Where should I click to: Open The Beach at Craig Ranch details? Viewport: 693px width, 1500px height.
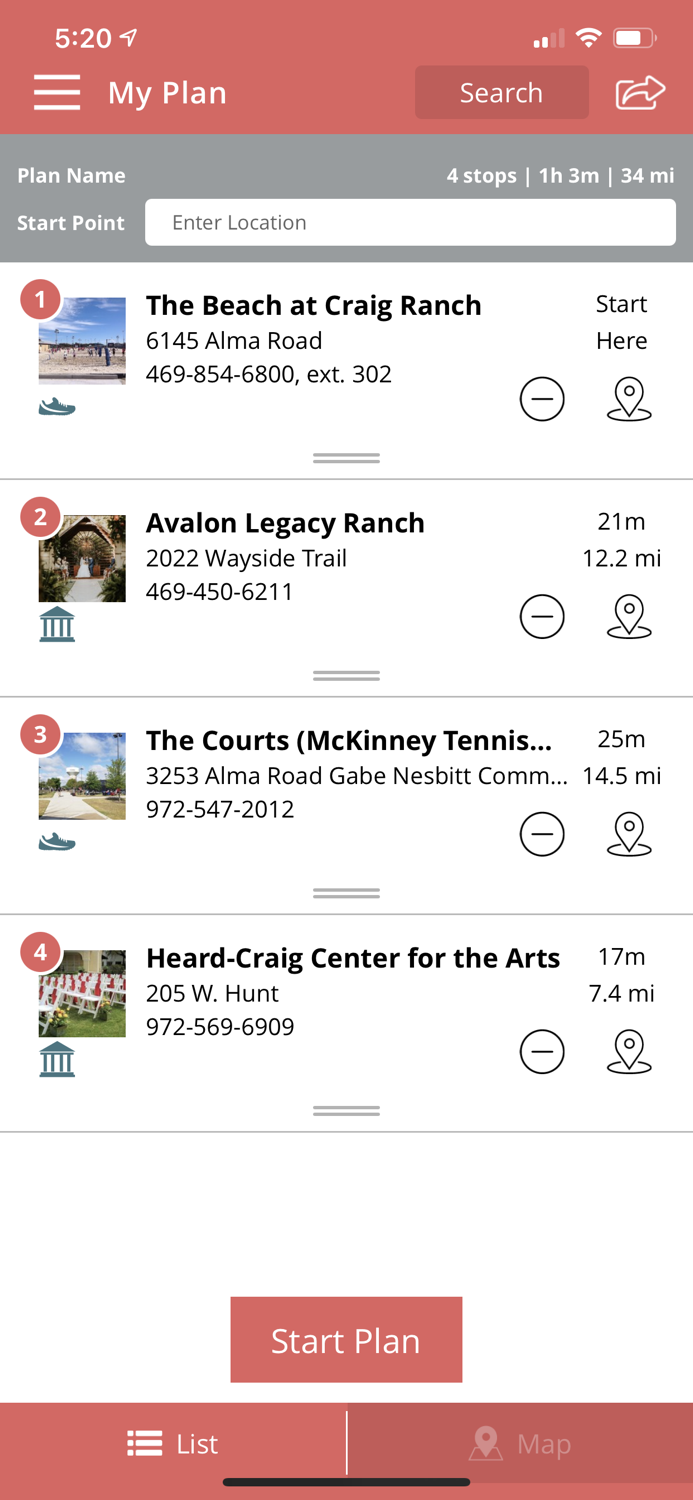coord(313,306)
